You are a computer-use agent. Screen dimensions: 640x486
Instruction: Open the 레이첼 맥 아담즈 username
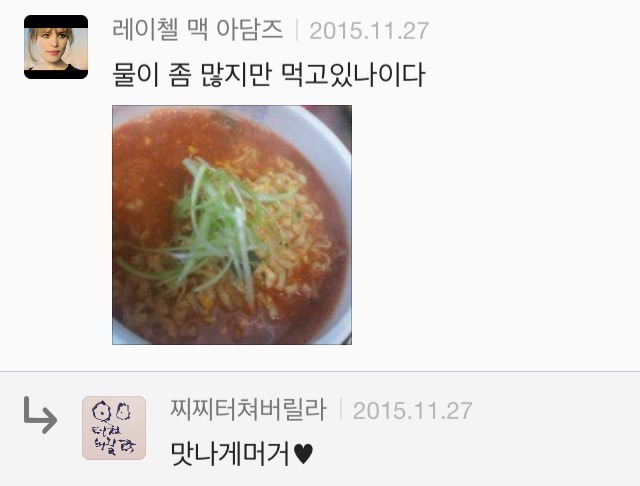(199, 30)
